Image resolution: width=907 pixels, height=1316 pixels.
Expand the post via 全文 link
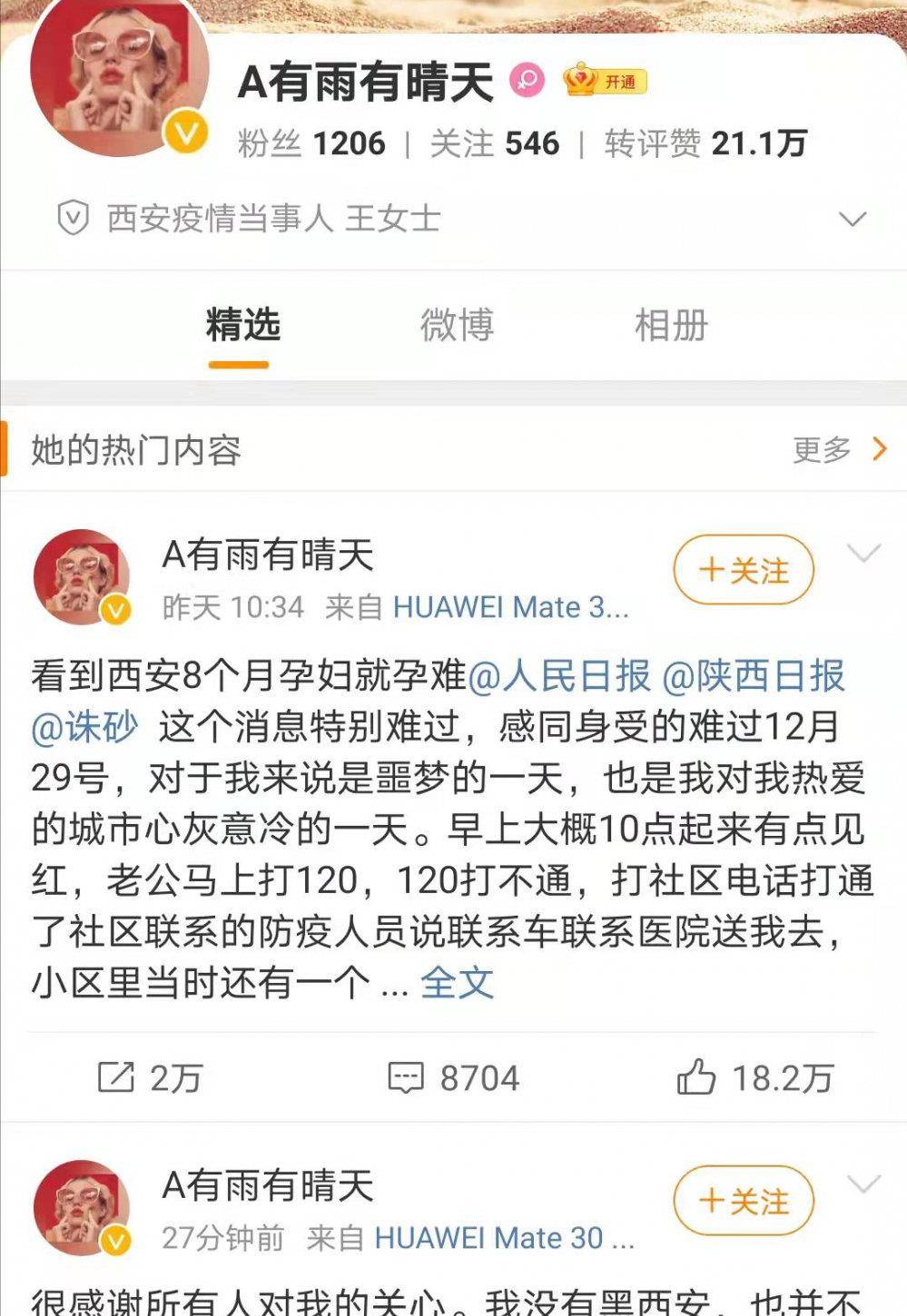pyautogui.click(x=458, y=983)
